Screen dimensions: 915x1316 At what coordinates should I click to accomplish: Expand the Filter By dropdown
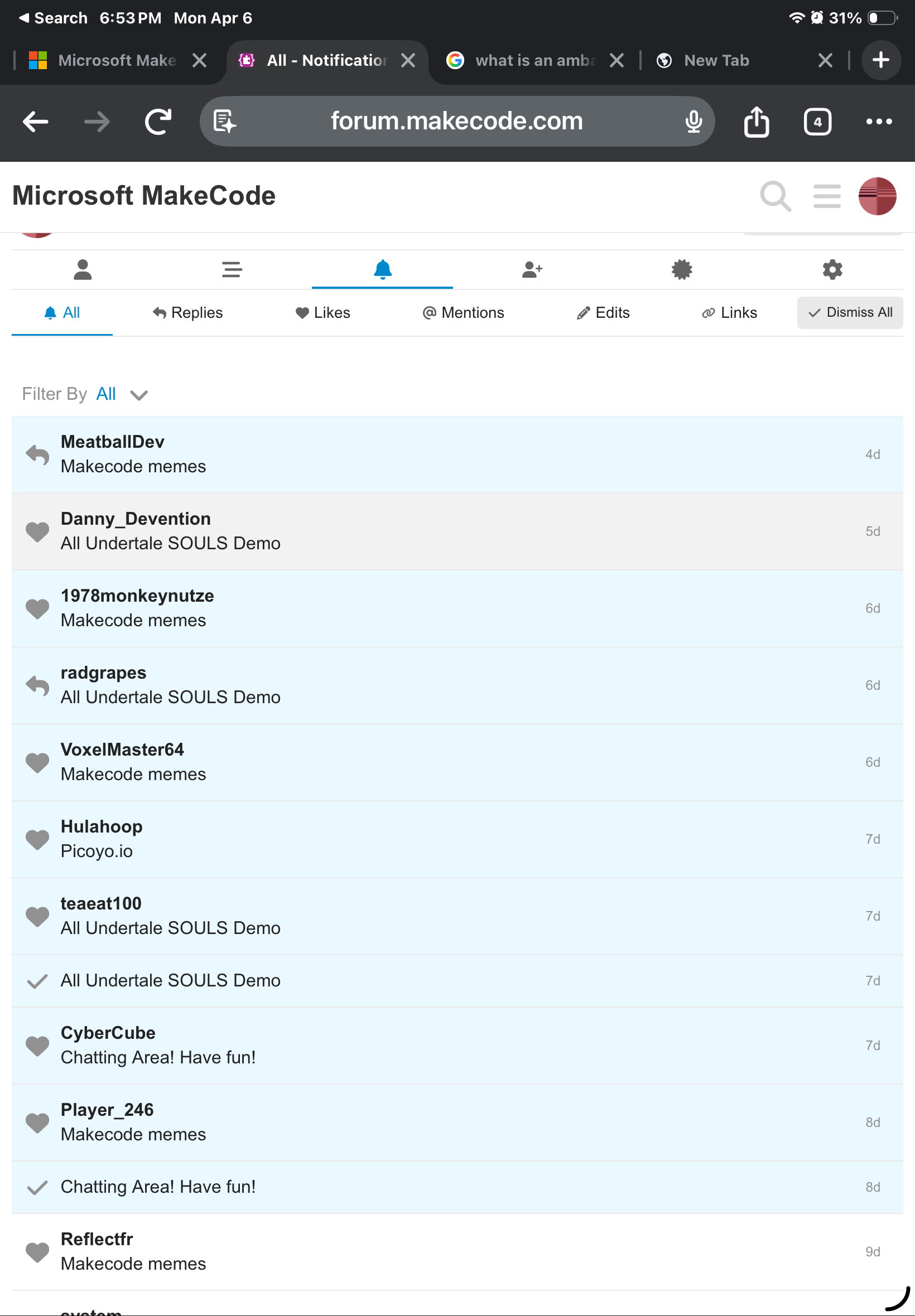pyautogui.click(x=139, y=395)
